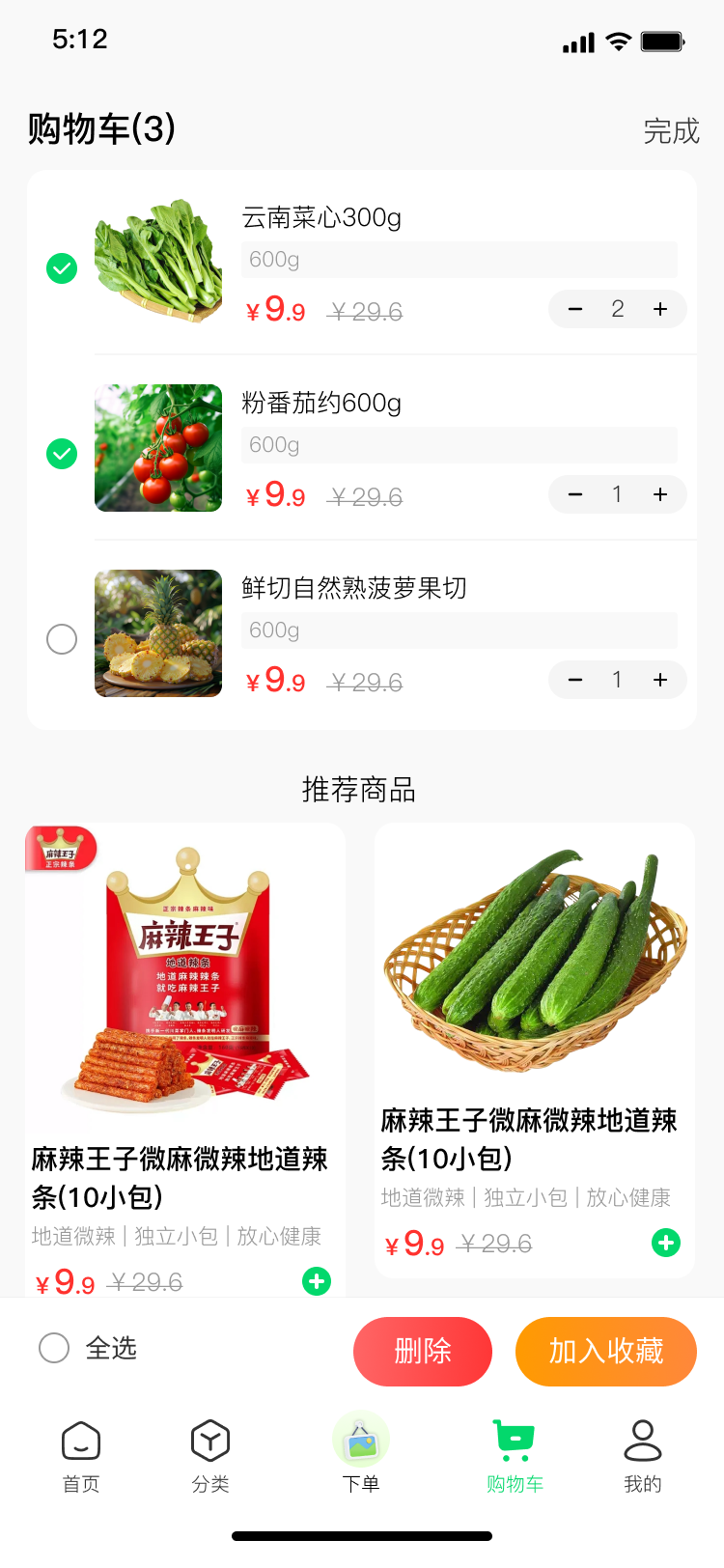Image resolution: width=724 pixels, height=1568 pixels.
Task: Go to the 分类 tab
Action: point(210,1456)
